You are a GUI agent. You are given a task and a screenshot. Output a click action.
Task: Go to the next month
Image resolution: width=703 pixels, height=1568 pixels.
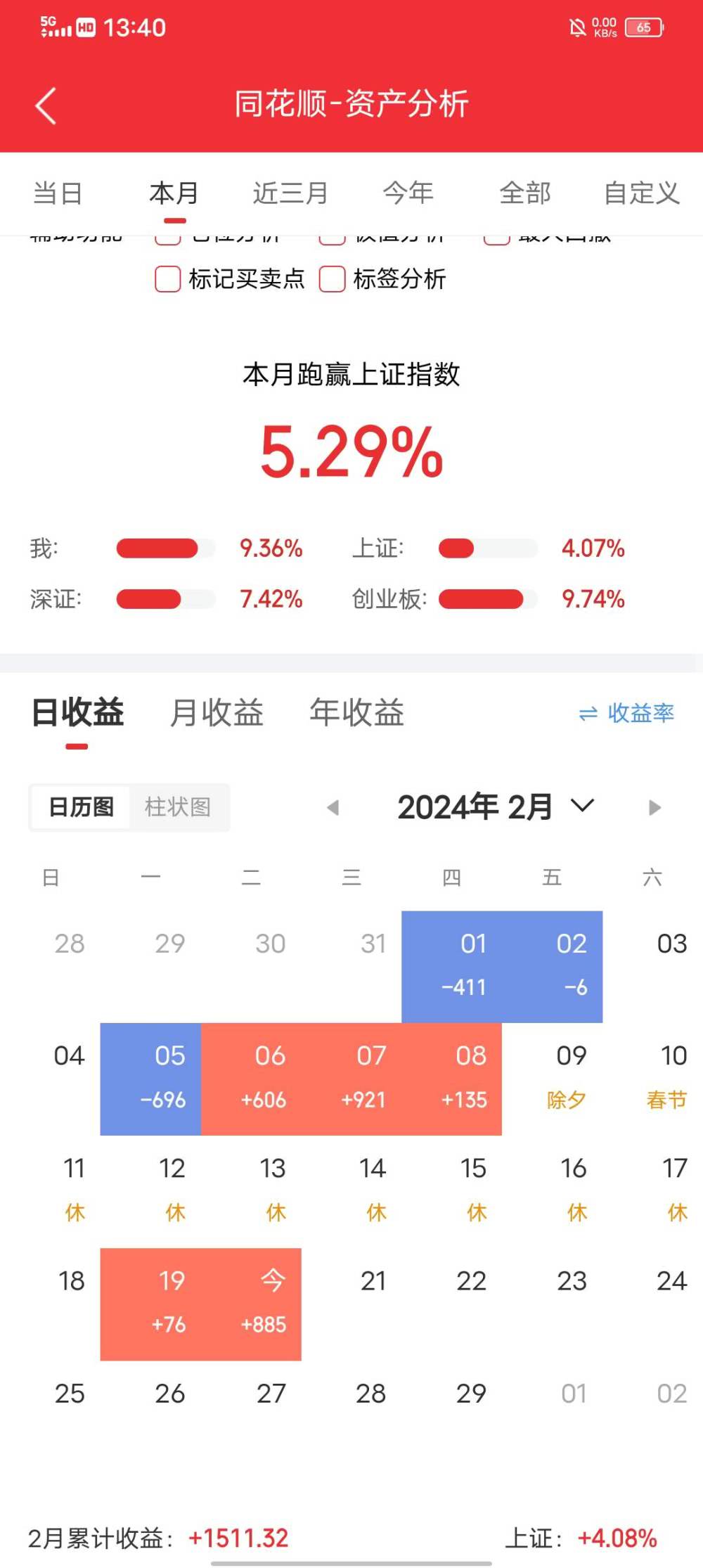click(x=654, y=807)
